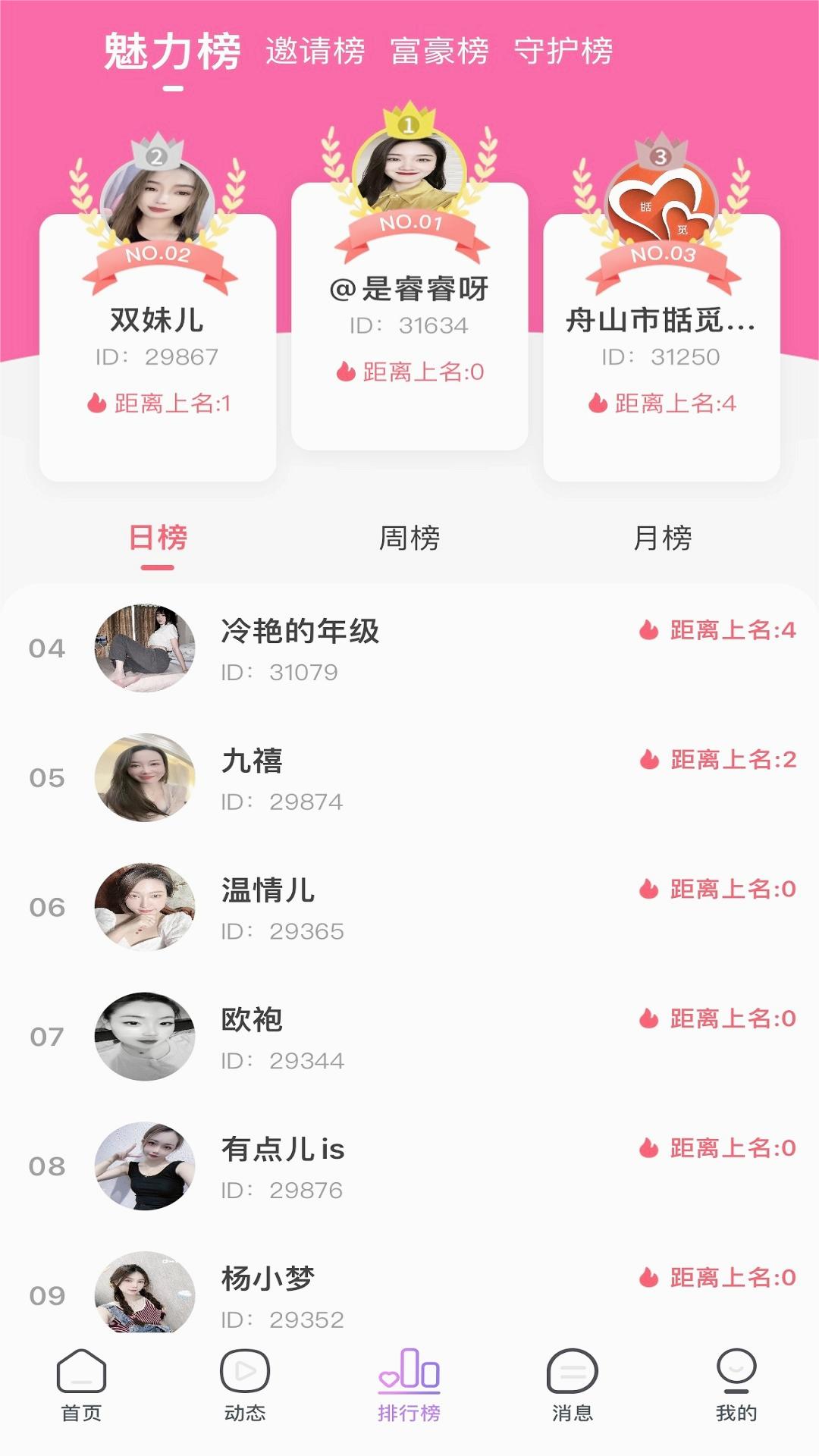The image size is (819, 1456).
Task: Open the NO.03 card of 舟山市甛觅
Action: click(x=661, y=349)
